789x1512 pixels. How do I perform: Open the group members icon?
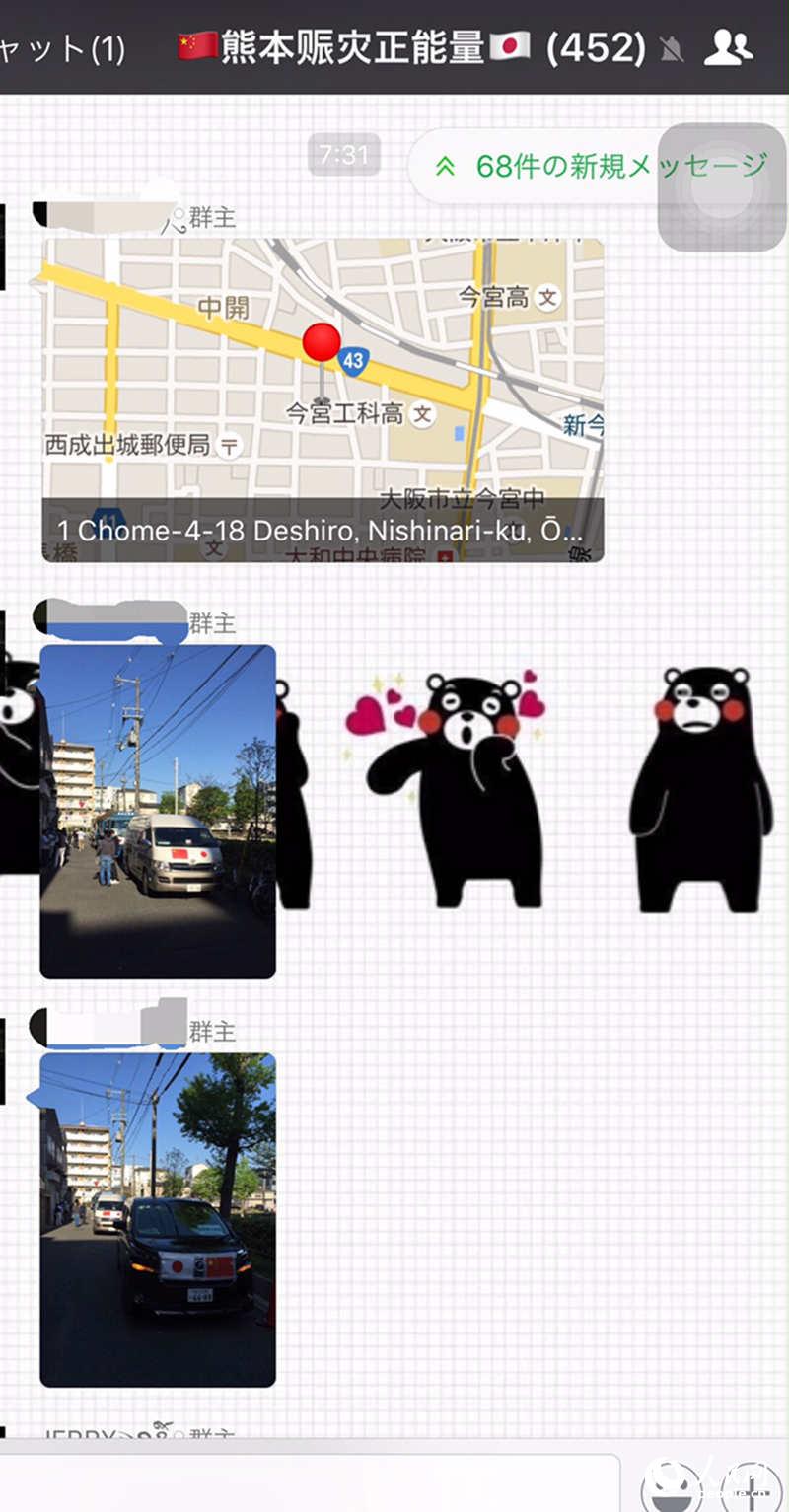[x=728, y=48]
